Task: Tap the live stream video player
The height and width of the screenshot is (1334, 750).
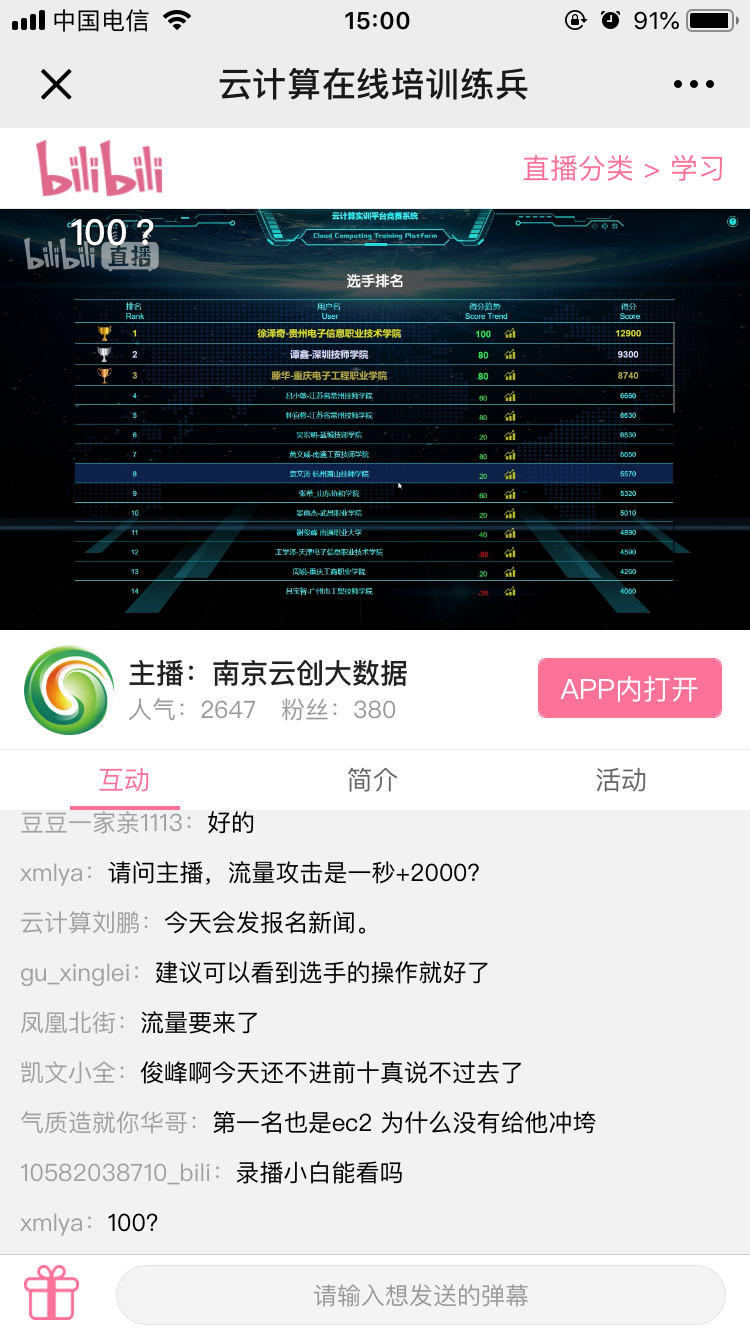Action: [x=375, y=419]
